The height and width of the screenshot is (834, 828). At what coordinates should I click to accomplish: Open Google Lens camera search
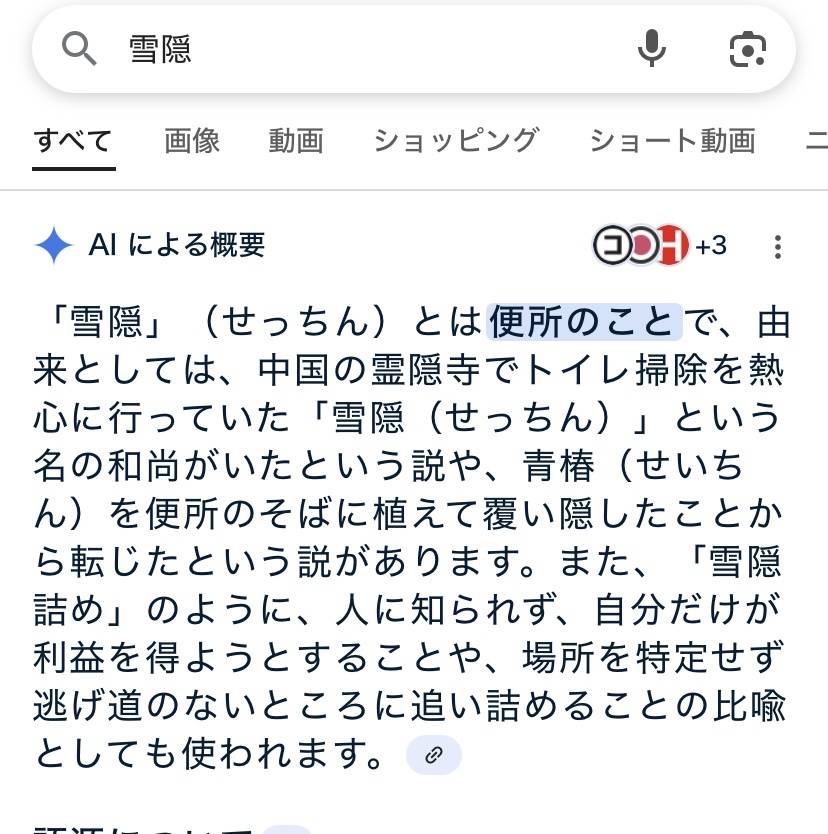point(747,48)
